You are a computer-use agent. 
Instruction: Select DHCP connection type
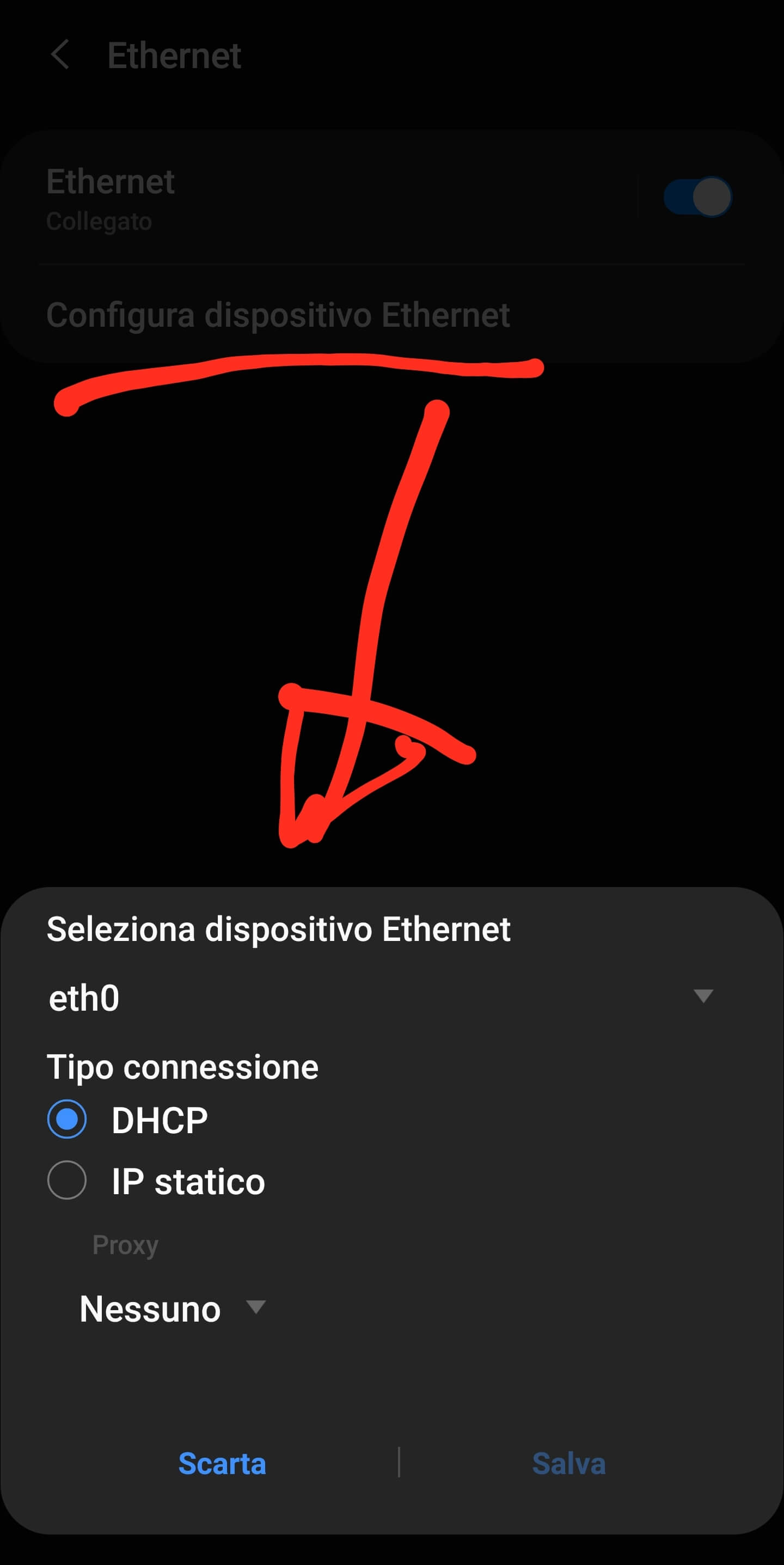(x=67, y=1119)
